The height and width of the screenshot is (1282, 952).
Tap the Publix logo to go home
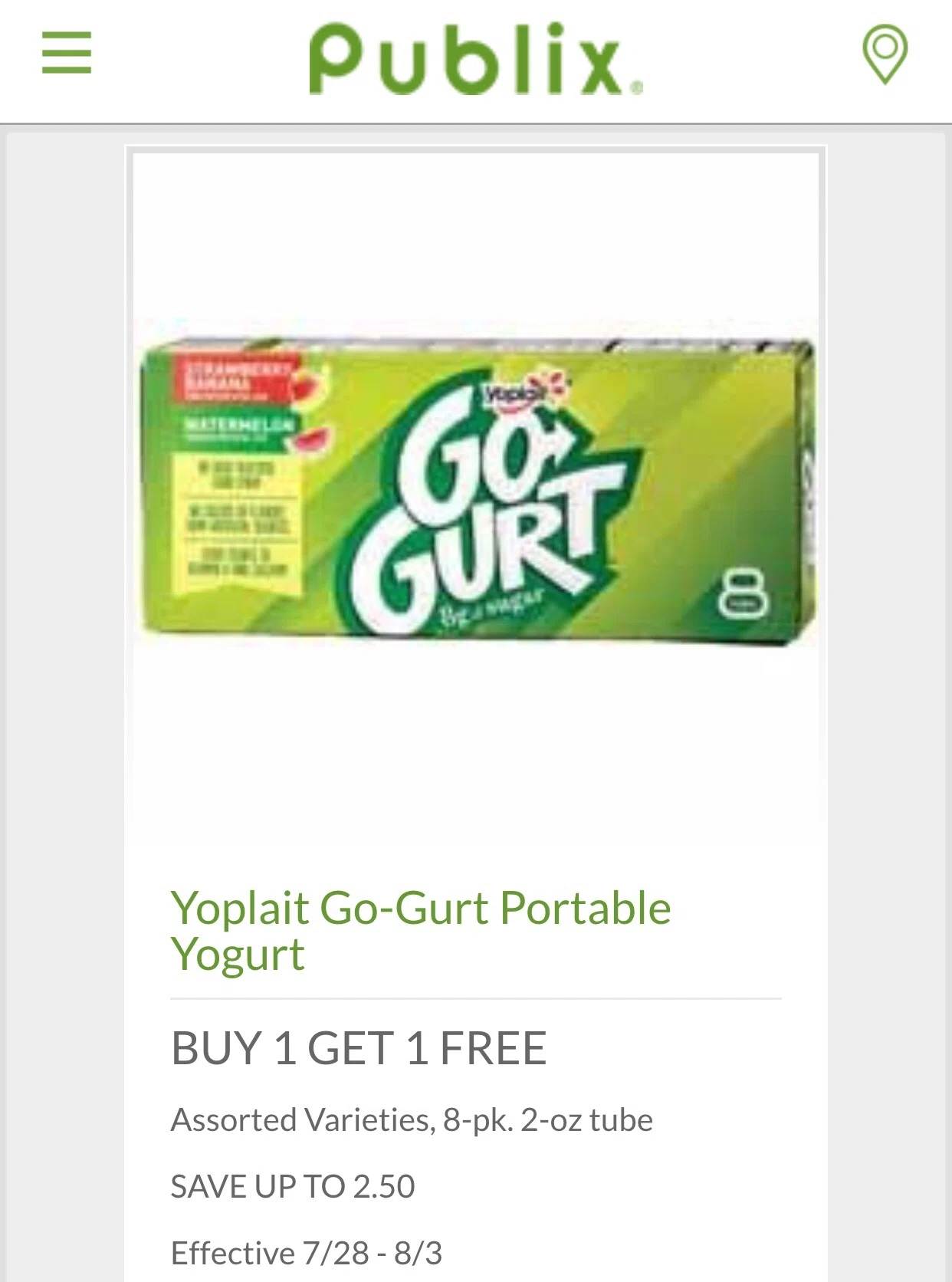click(475, 60)
